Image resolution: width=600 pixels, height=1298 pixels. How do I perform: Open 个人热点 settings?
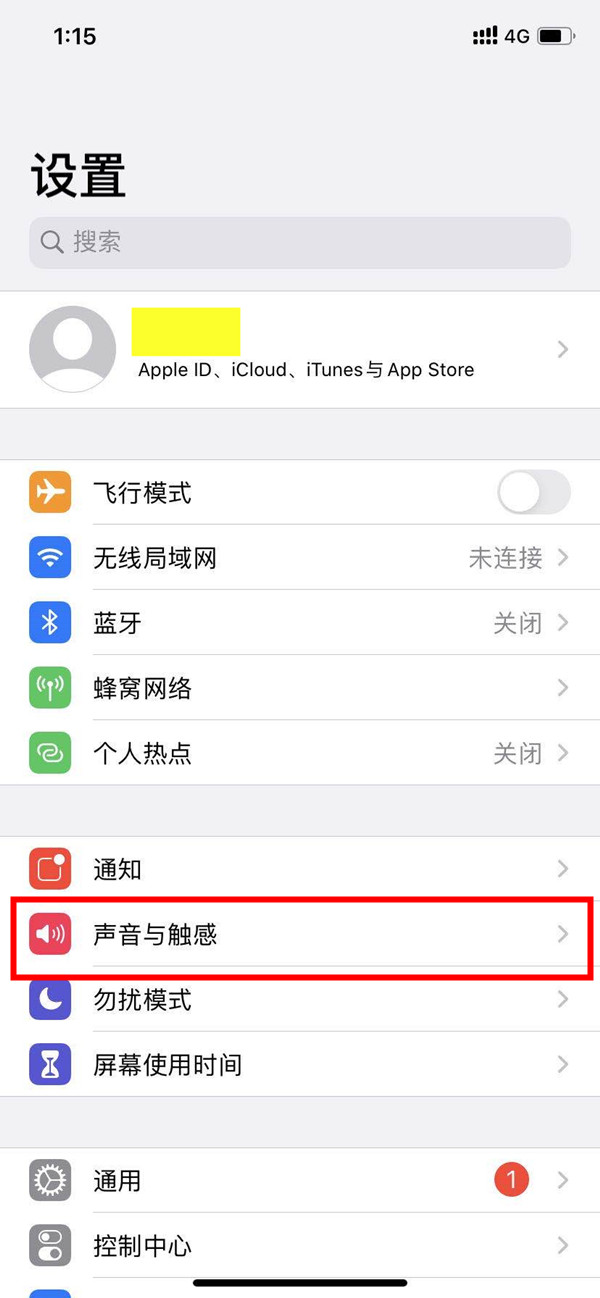pyautogui.click(x=300, y=753)
